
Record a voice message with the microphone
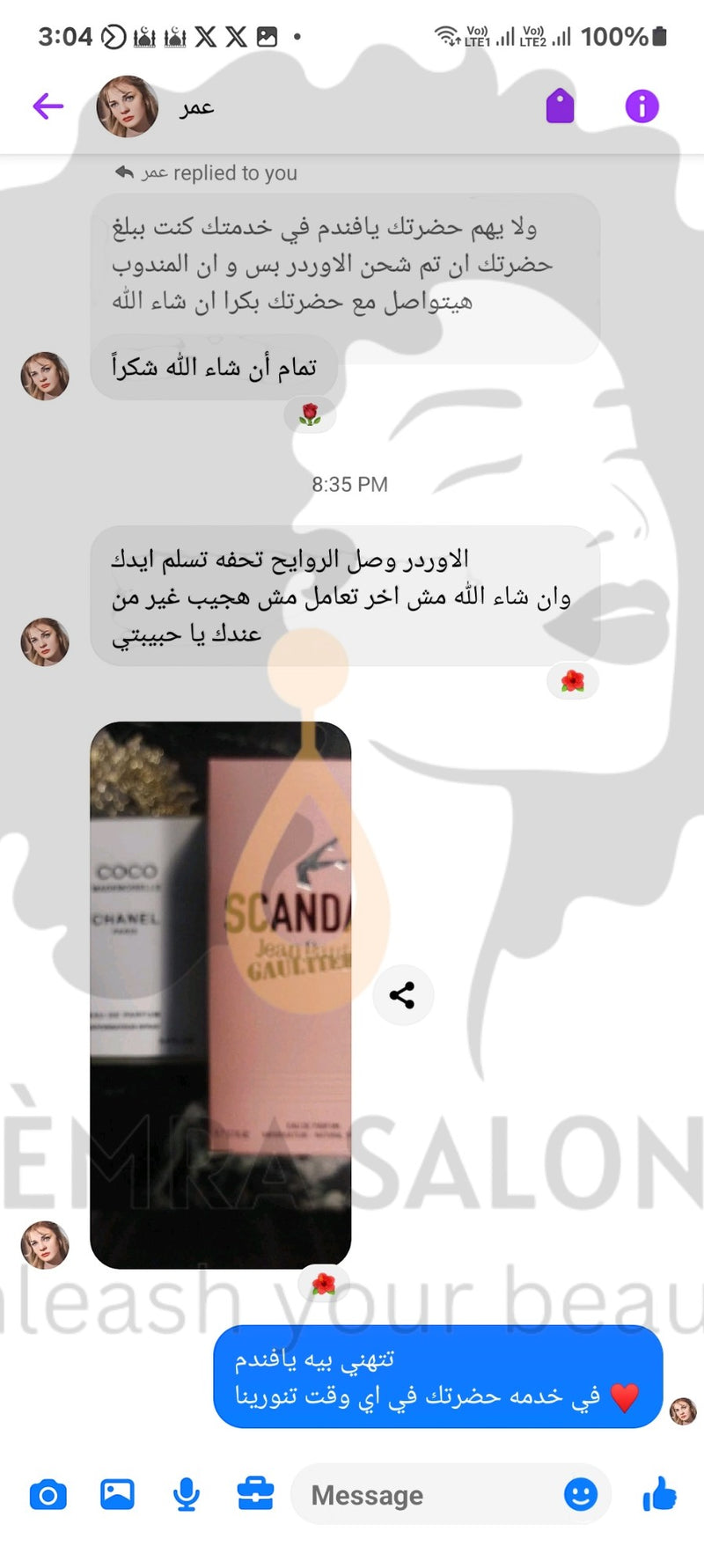pyautogui.click(x=186, y=1494)
